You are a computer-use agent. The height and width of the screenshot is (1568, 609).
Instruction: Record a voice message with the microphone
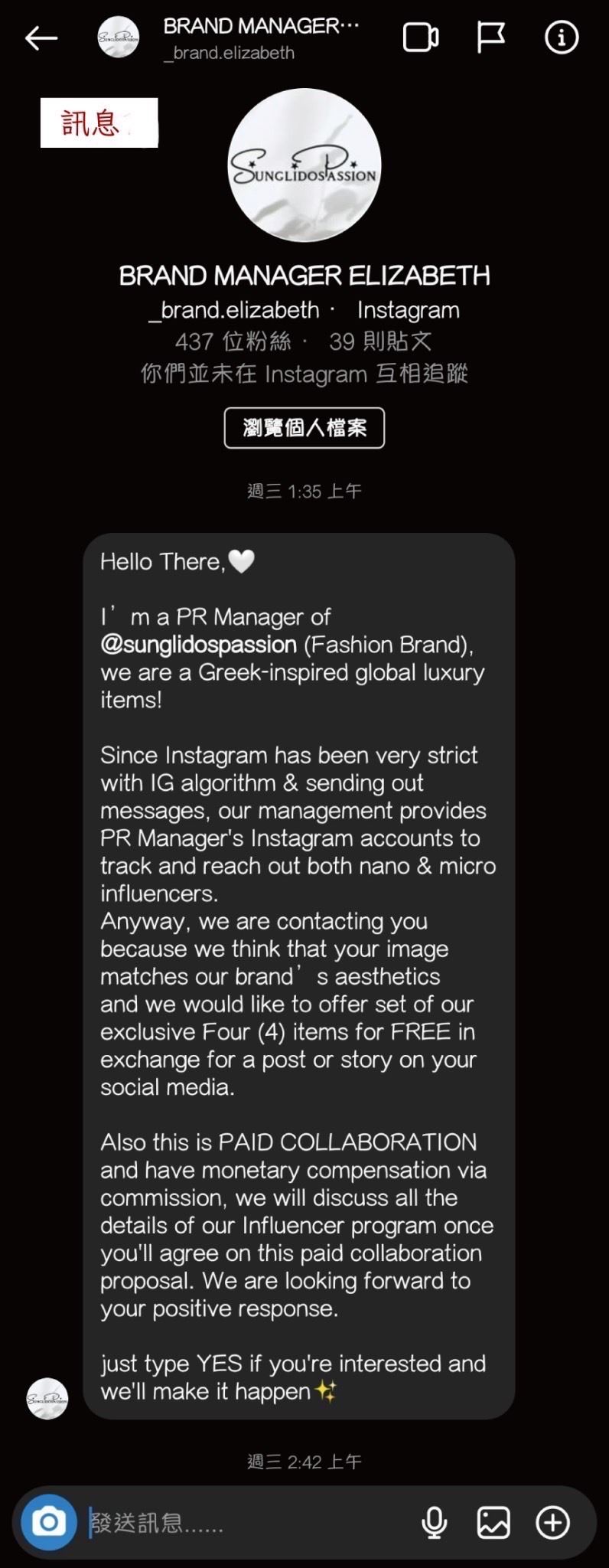point(435,1523)
